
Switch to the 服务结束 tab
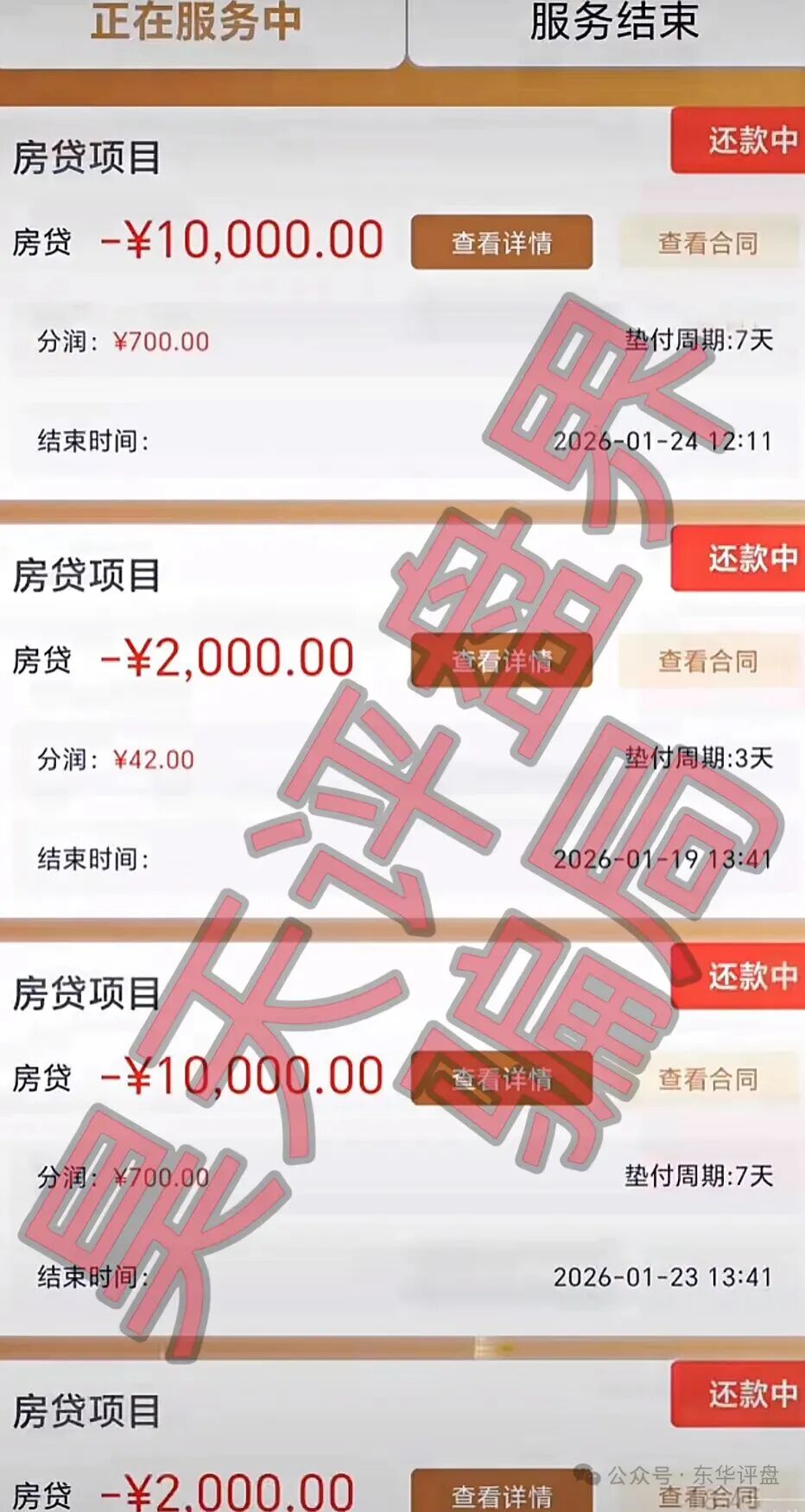(613, 26)
